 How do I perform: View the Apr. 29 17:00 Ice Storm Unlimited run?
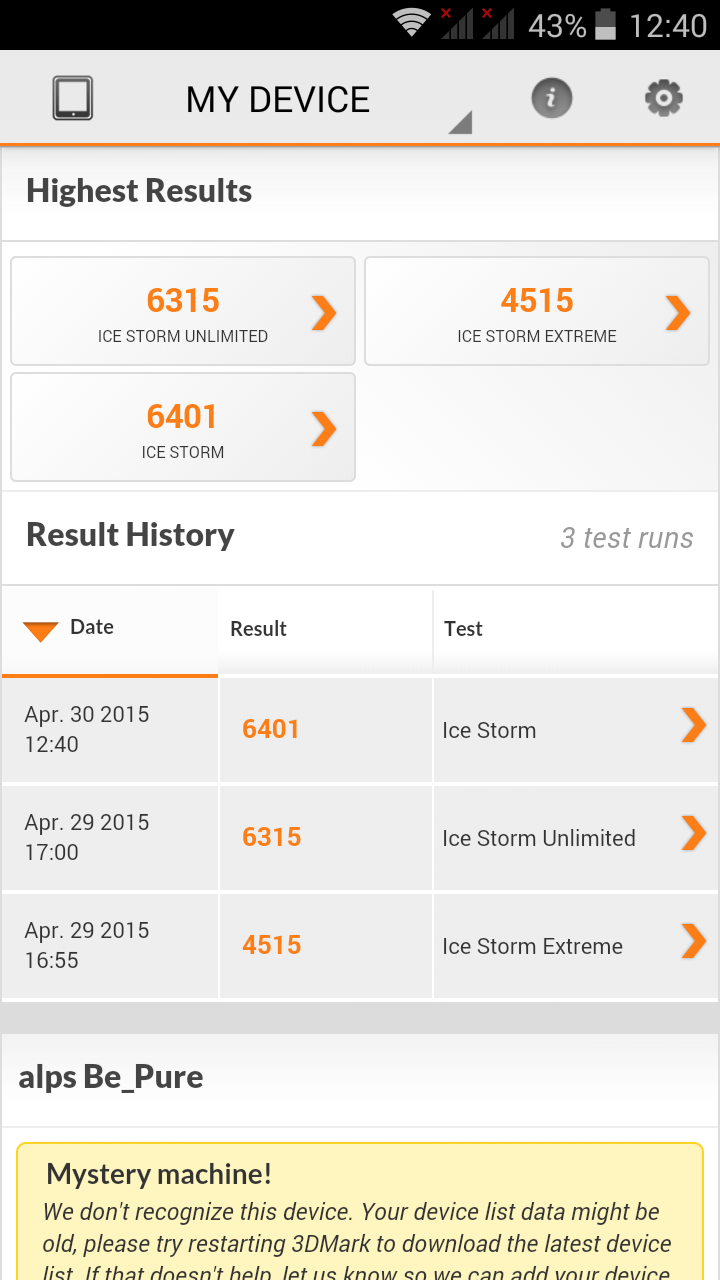[360, 838]
